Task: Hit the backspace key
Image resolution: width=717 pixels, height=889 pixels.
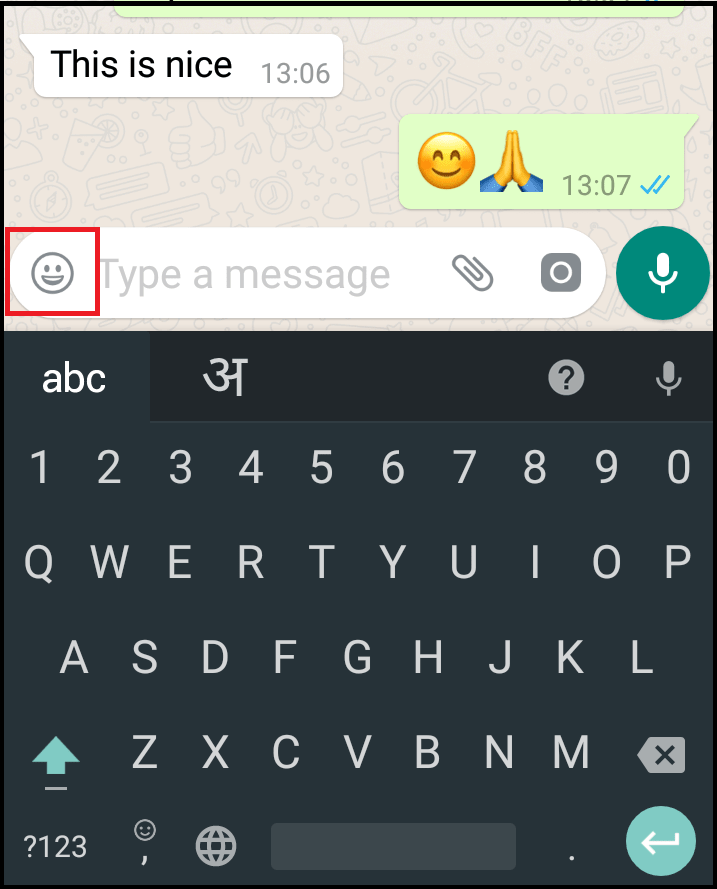Action: pyautogui.click(x=662, y=754)
